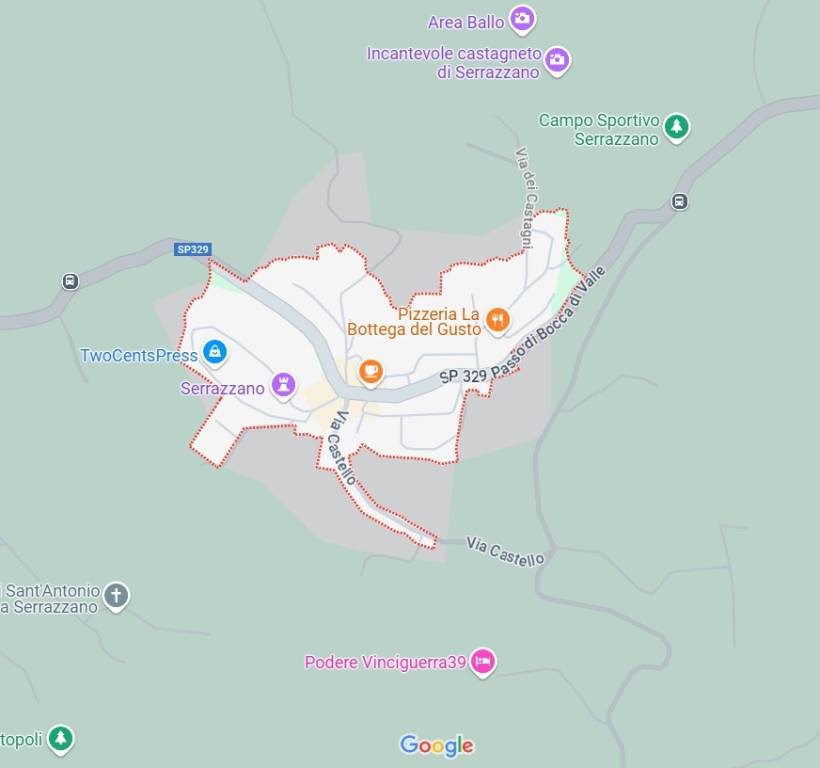Open the Campo Sportivo Serrazzano park pin
The image size is (820, 768).
click(x=677, y=127)
